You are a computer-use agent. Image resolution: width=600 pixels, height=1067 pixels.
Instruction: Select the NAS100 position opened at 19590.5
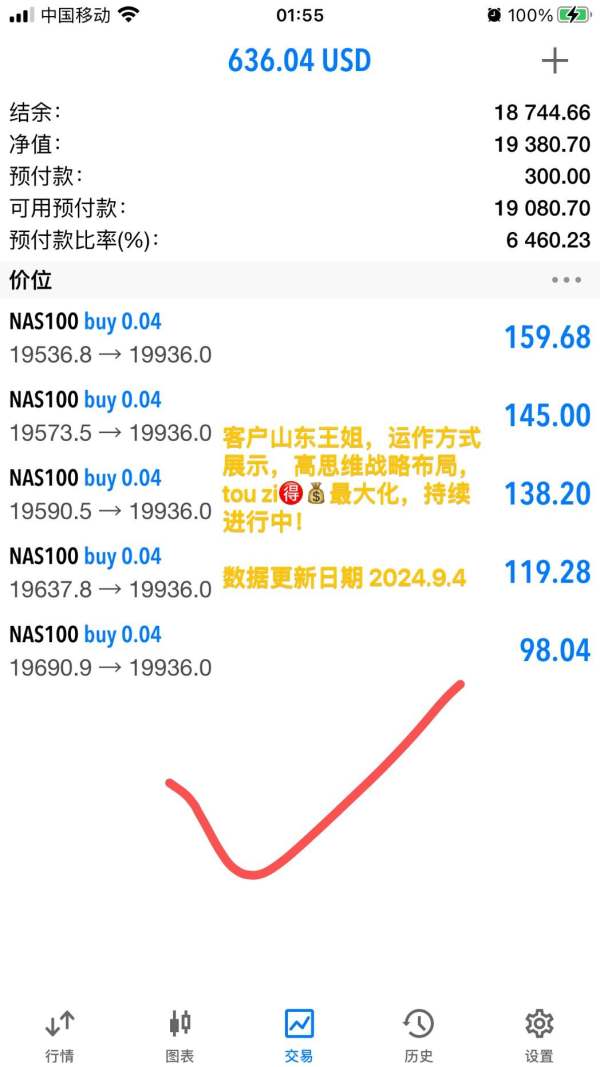(x=300, y=494)
